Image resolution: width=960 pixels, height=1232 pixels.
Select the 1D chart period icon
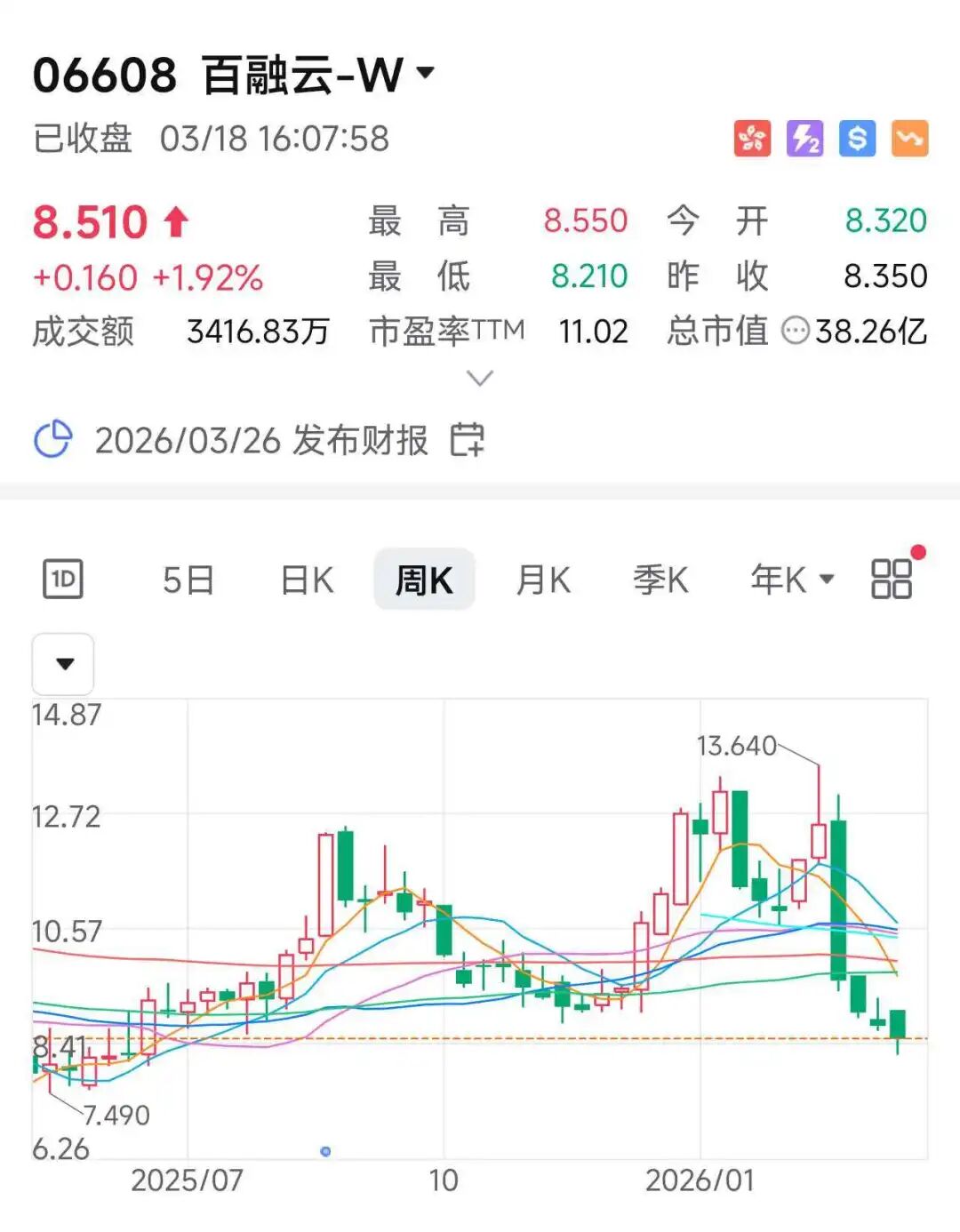click(63, 579)
